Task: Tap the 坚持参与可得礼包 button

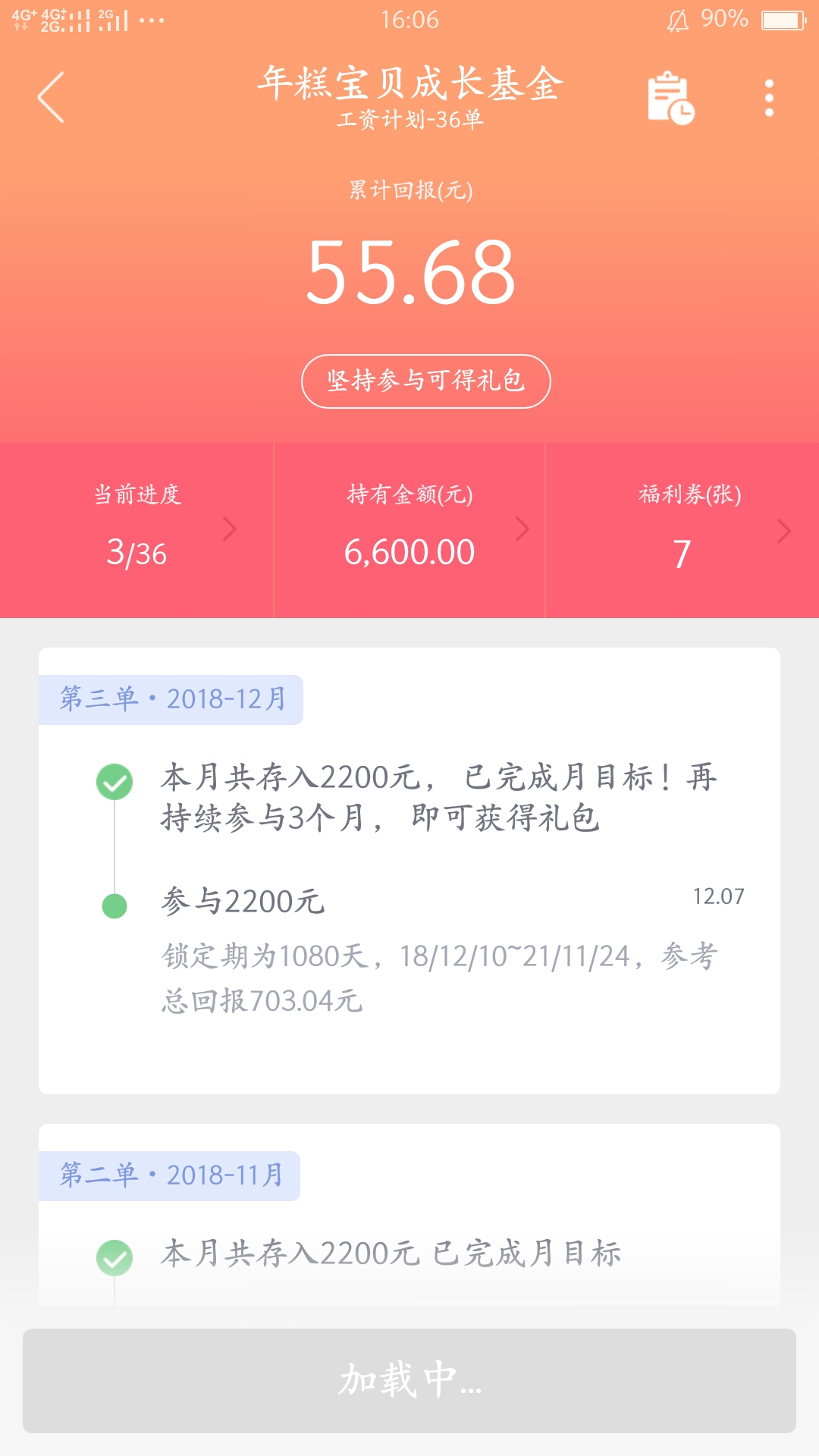Action: 425,381
